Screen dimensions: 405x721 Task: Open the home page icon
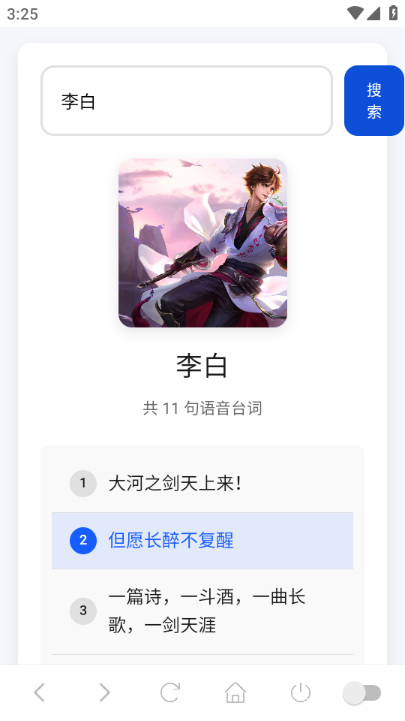pos(235,692)
